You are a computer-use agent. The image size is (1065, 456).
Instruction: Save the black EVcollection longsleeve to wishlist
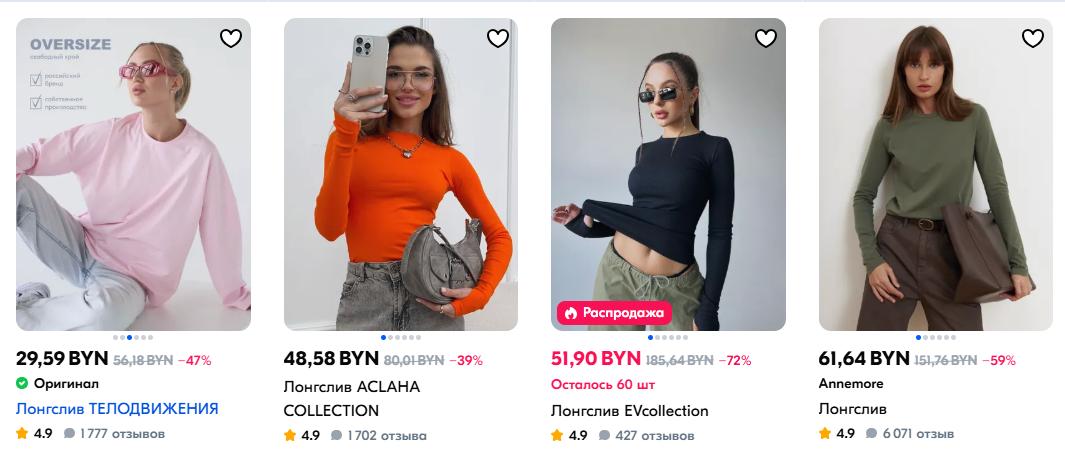pos(765,39)
